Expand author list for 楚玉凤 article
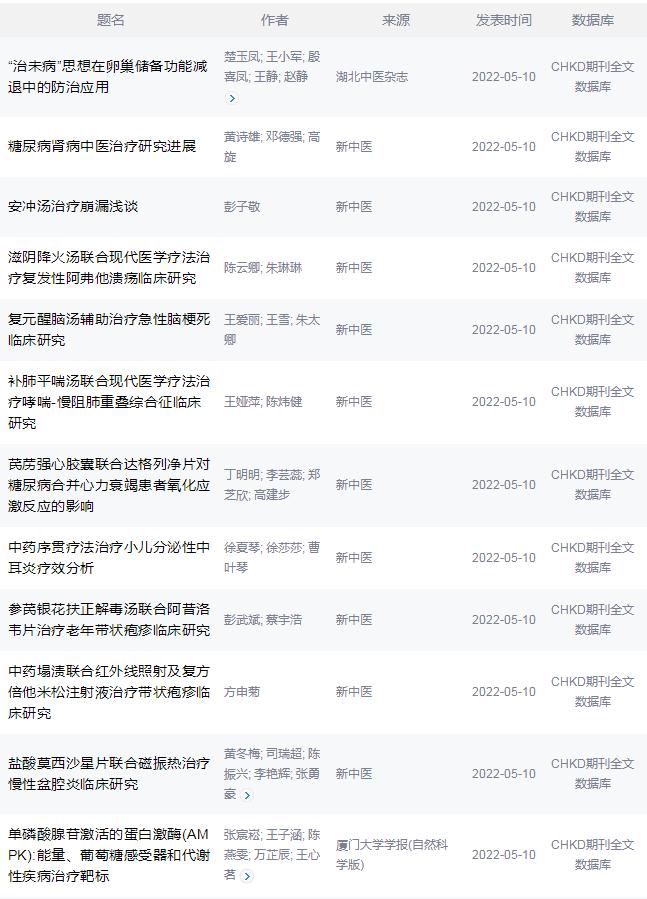647x899 pixels. [x=232, y=98]
